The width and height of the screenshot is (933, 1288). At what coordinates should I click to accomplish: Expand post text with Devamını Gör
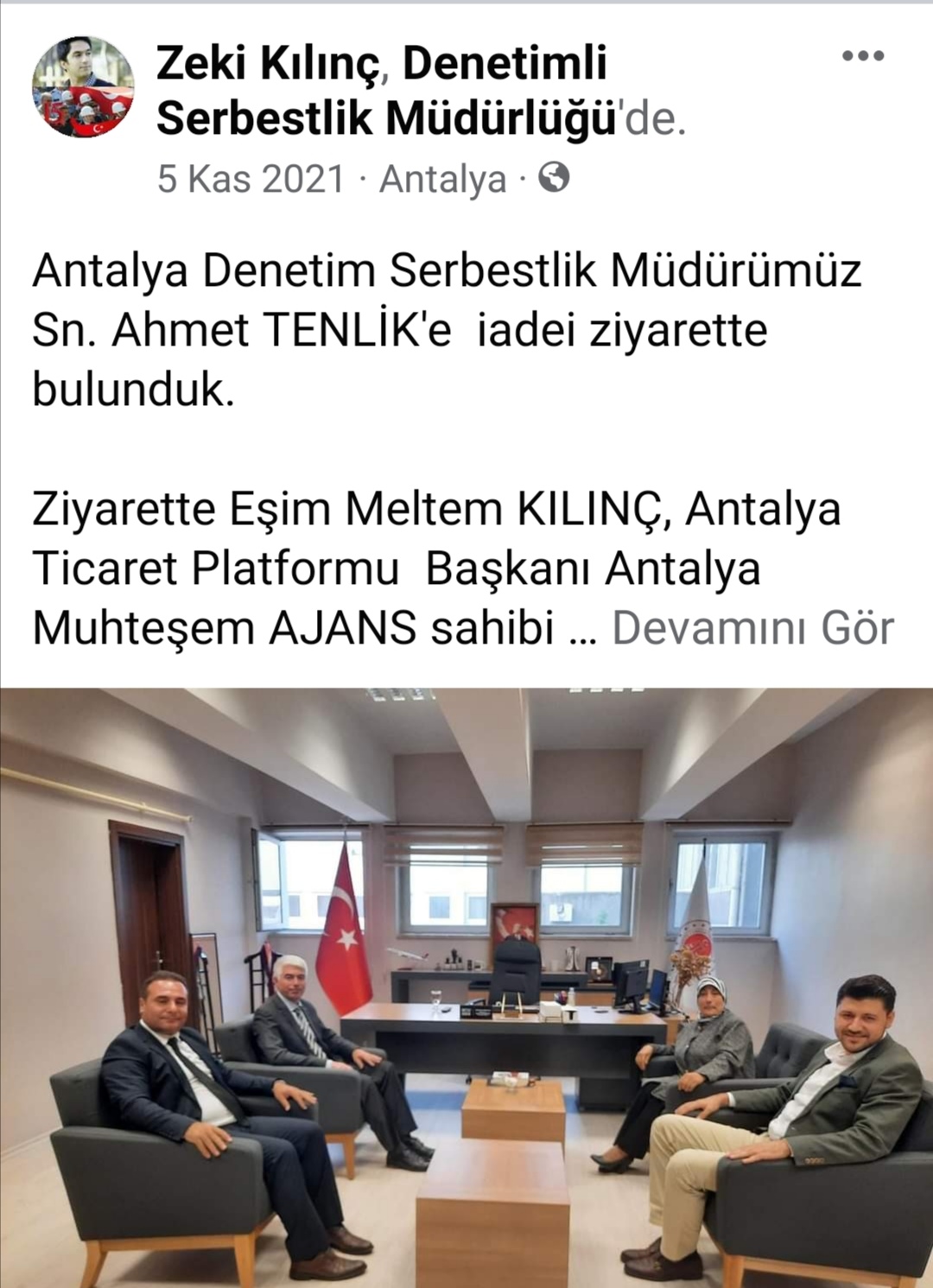(752, 628)
